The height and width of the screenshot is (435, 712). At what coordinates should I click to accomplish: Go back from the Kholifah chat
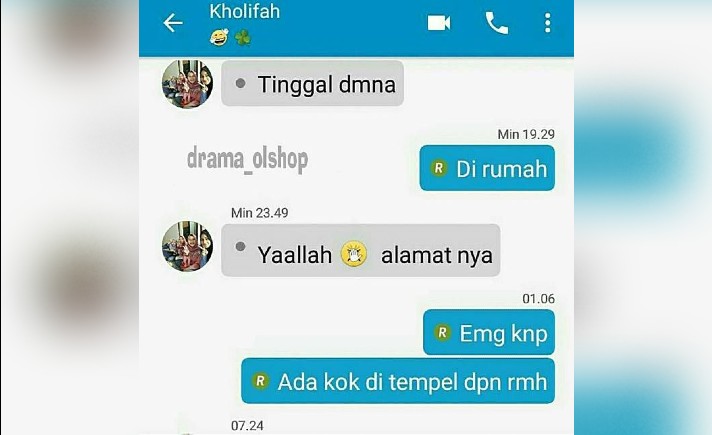pyautogui.click(x=173, y=23)
